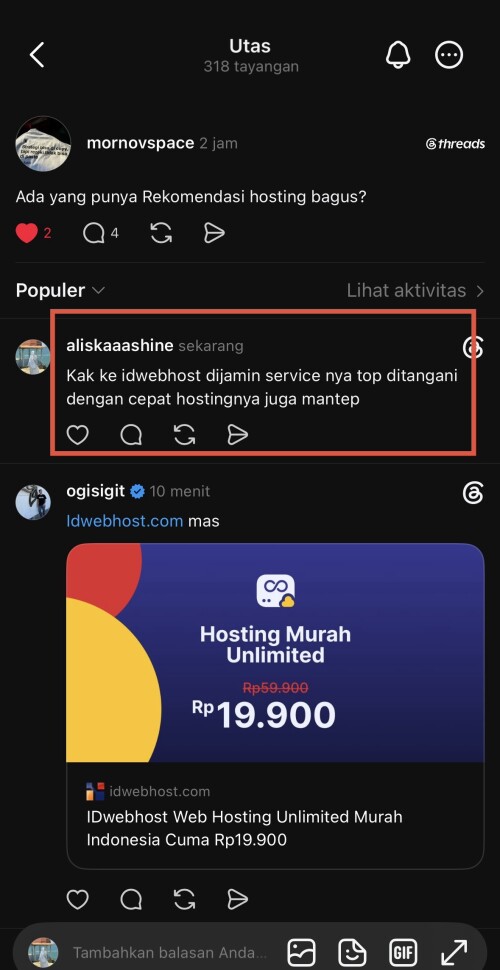
Task: Open Lihat aktivitas
Action: [415, 290]
